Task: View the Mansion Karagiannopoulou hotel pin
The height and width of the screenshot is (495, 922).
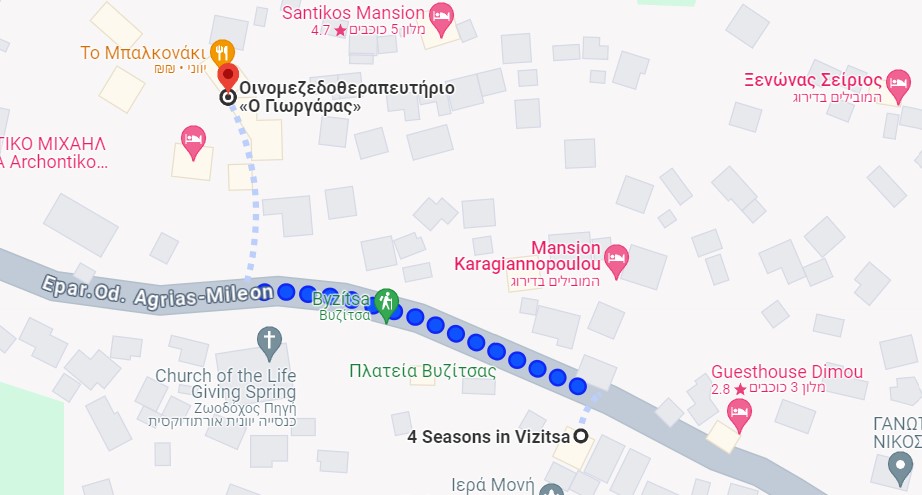Action: [618, 257]
